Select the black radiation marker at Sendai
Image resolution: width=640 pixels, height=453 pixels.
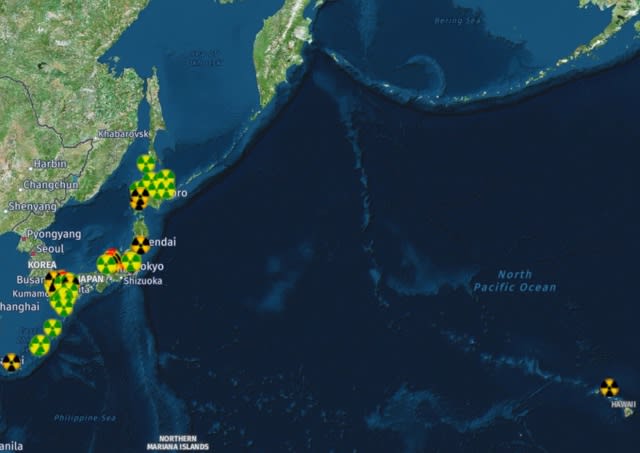tap(141, 244)
